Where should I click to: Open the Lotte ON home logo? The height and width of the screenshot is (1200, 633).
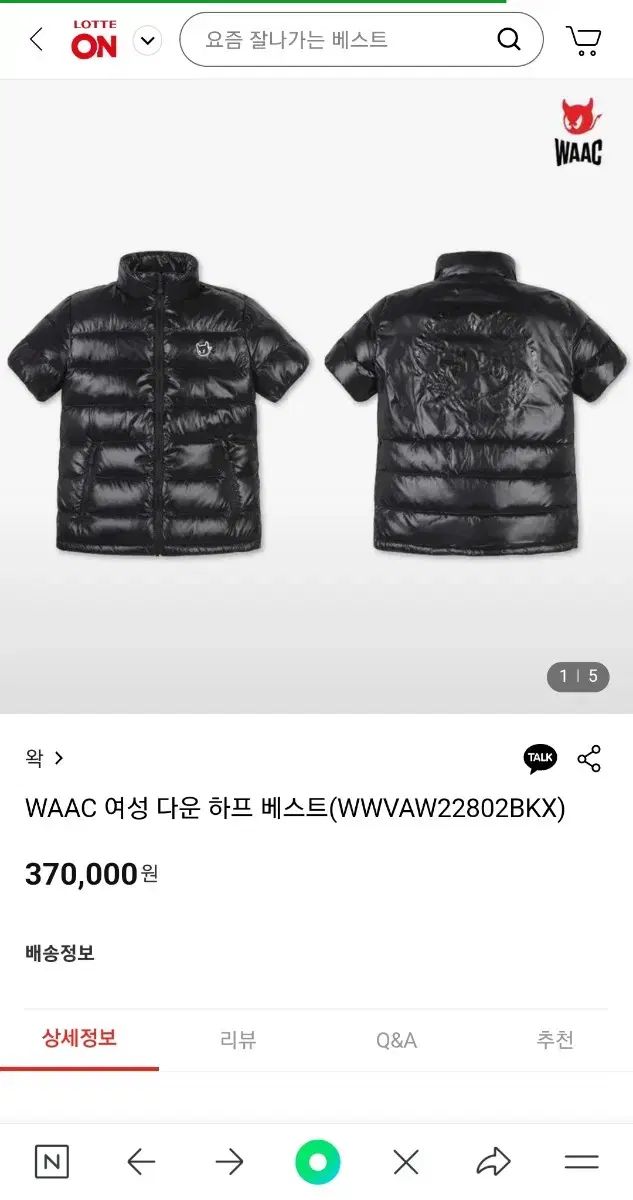tap(94, 40)
